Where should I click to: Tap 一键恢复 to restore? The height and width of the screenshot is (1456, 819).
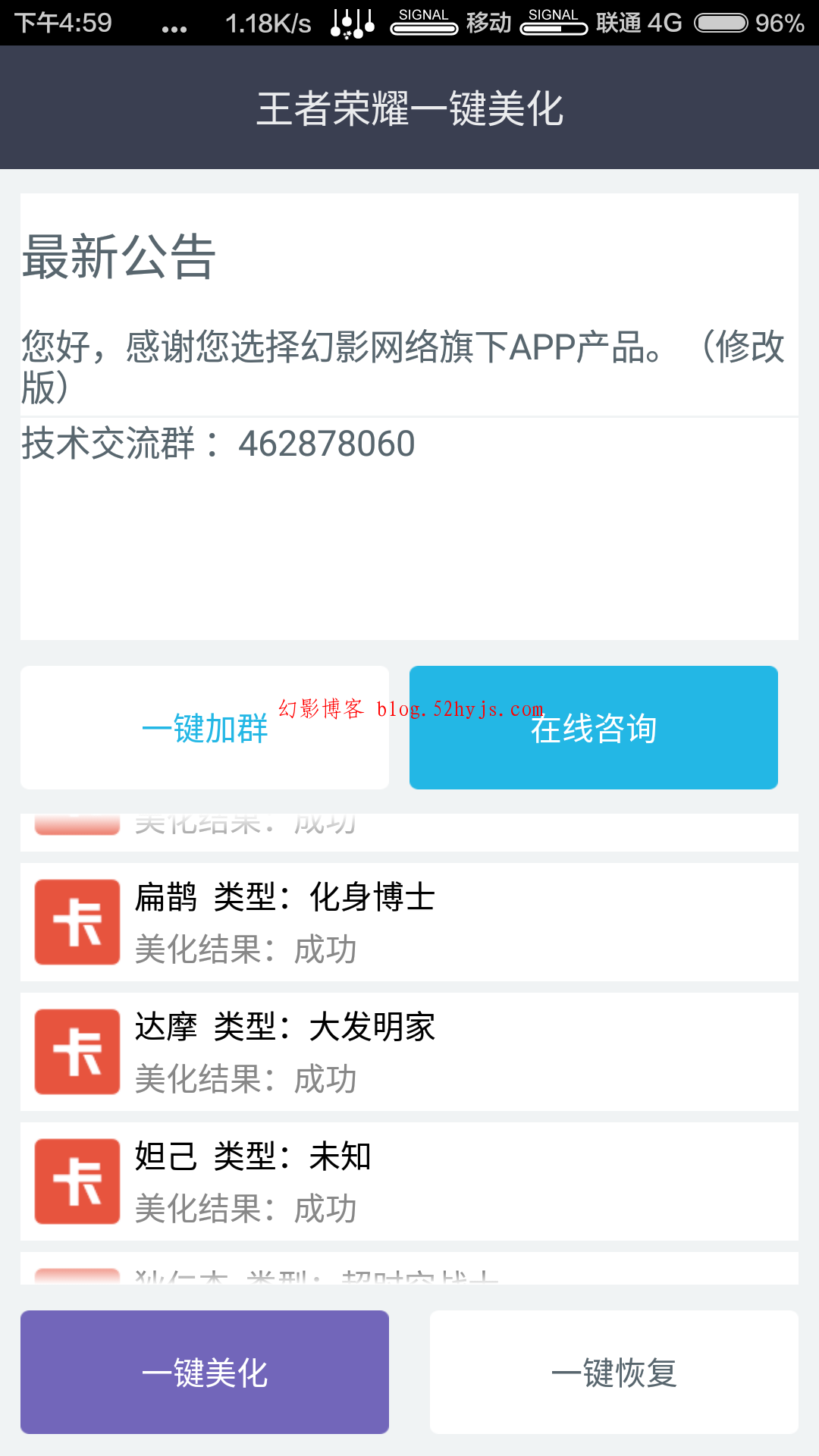coord(613,1372)
